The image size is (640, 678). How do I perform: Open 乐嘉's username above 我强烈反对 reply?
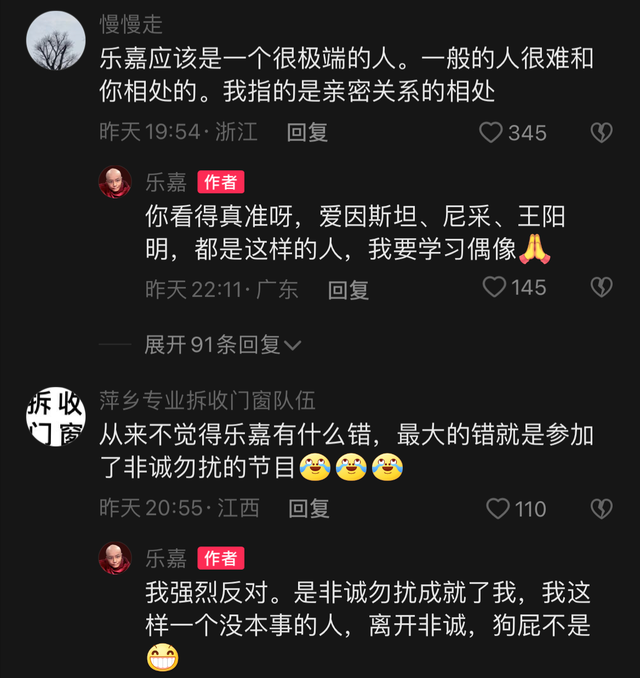click(166, 557)
